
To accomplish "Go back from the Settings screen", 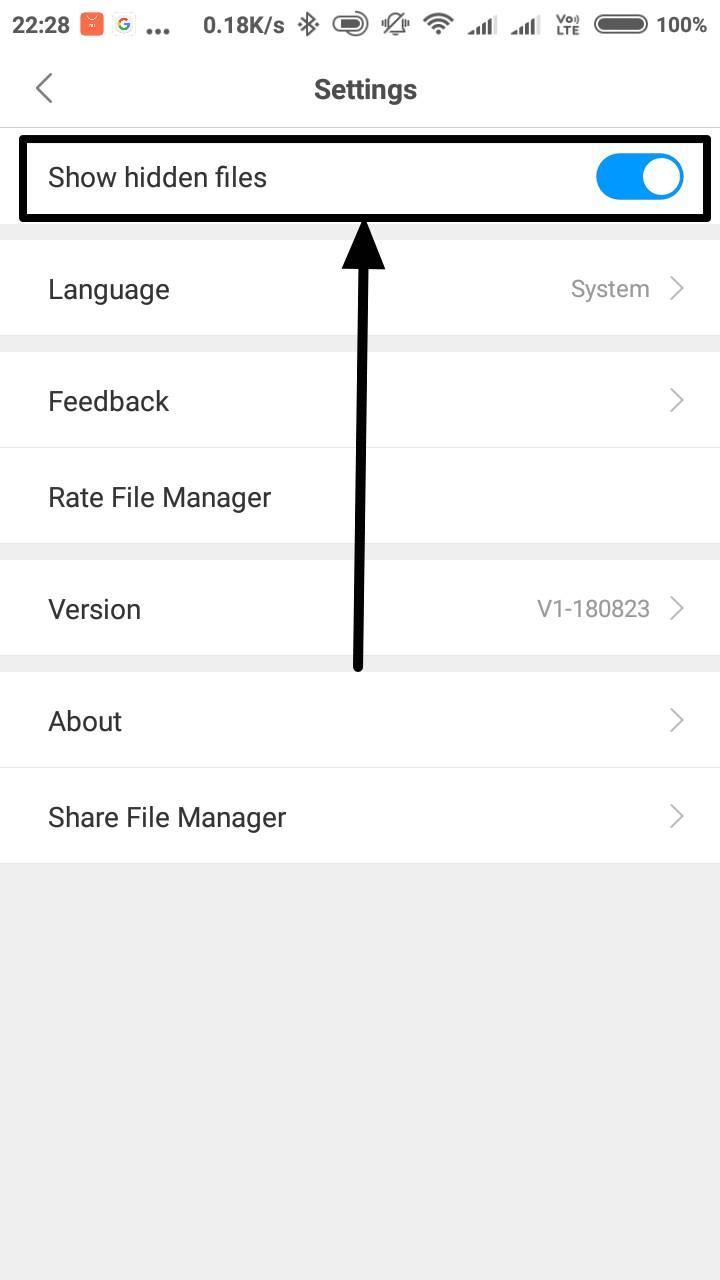I will point(44,88).
